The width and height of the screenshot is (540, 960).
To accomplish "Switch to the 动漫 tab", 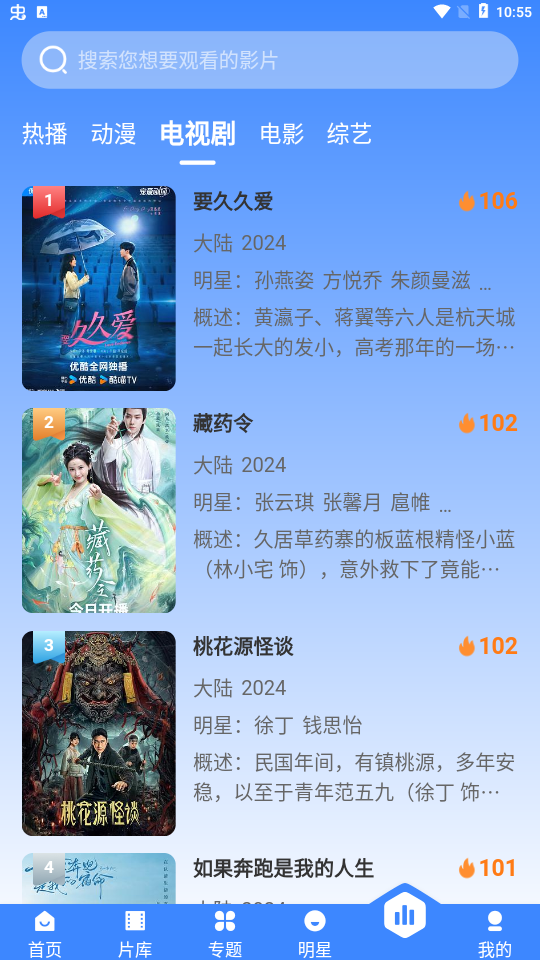I will pos(113,133).
